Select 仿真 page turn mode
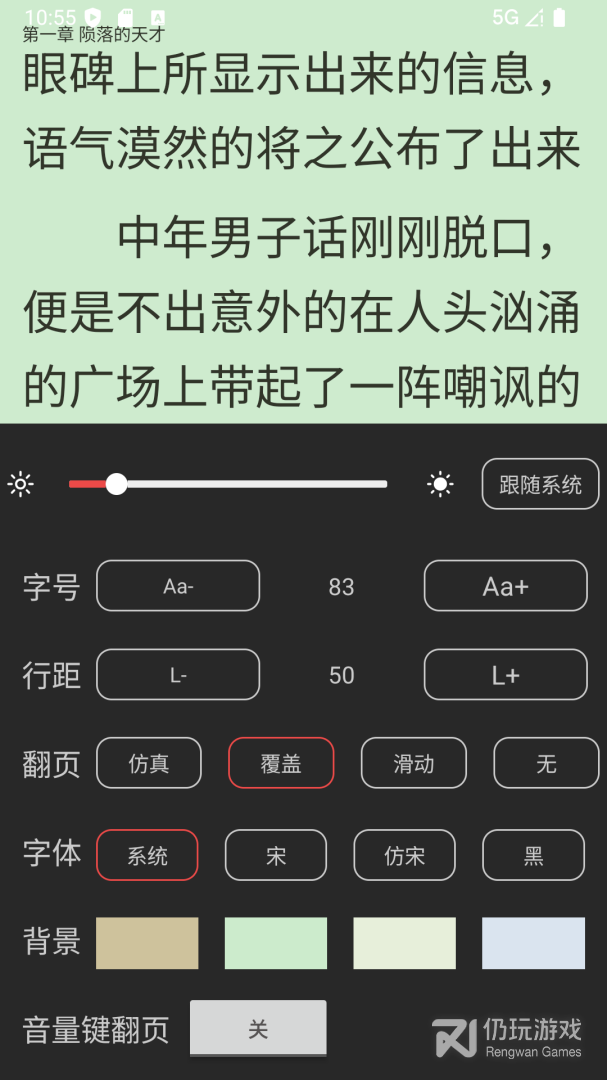The height and width of the screenshot is (1080, 607). pos(149,764)
